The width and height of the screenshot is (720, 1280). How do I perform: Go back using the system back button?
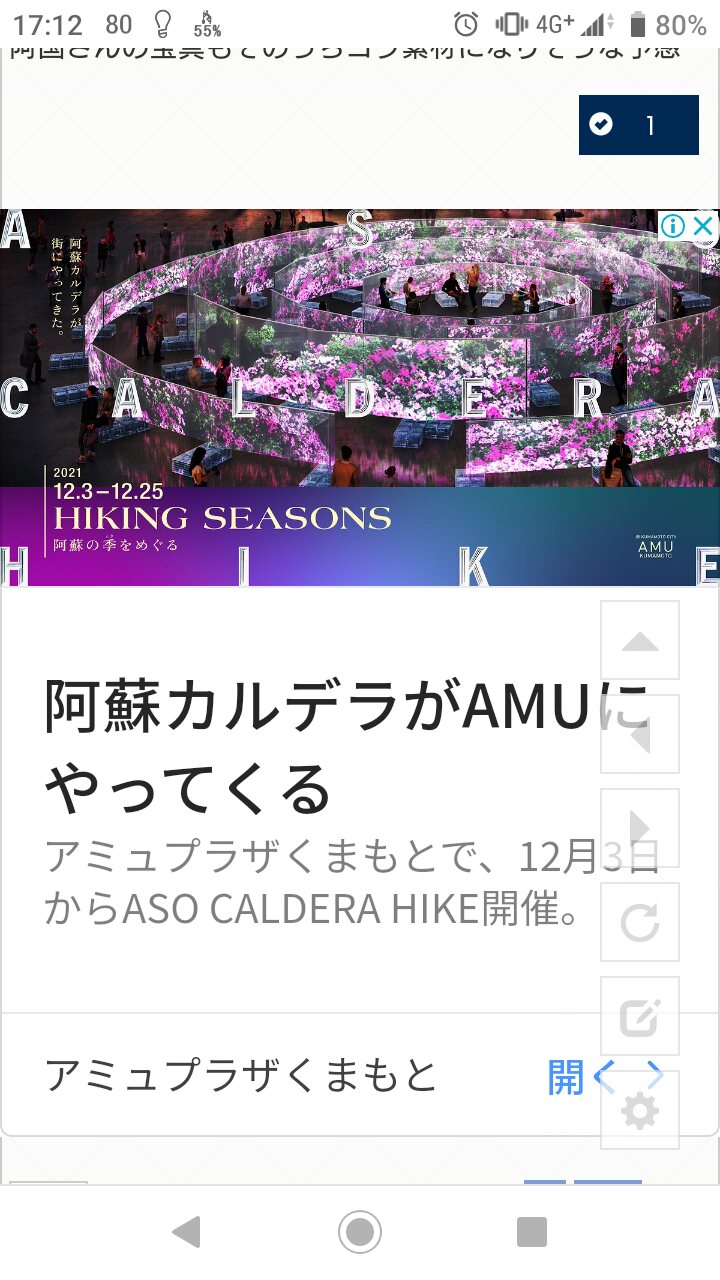187,1232
